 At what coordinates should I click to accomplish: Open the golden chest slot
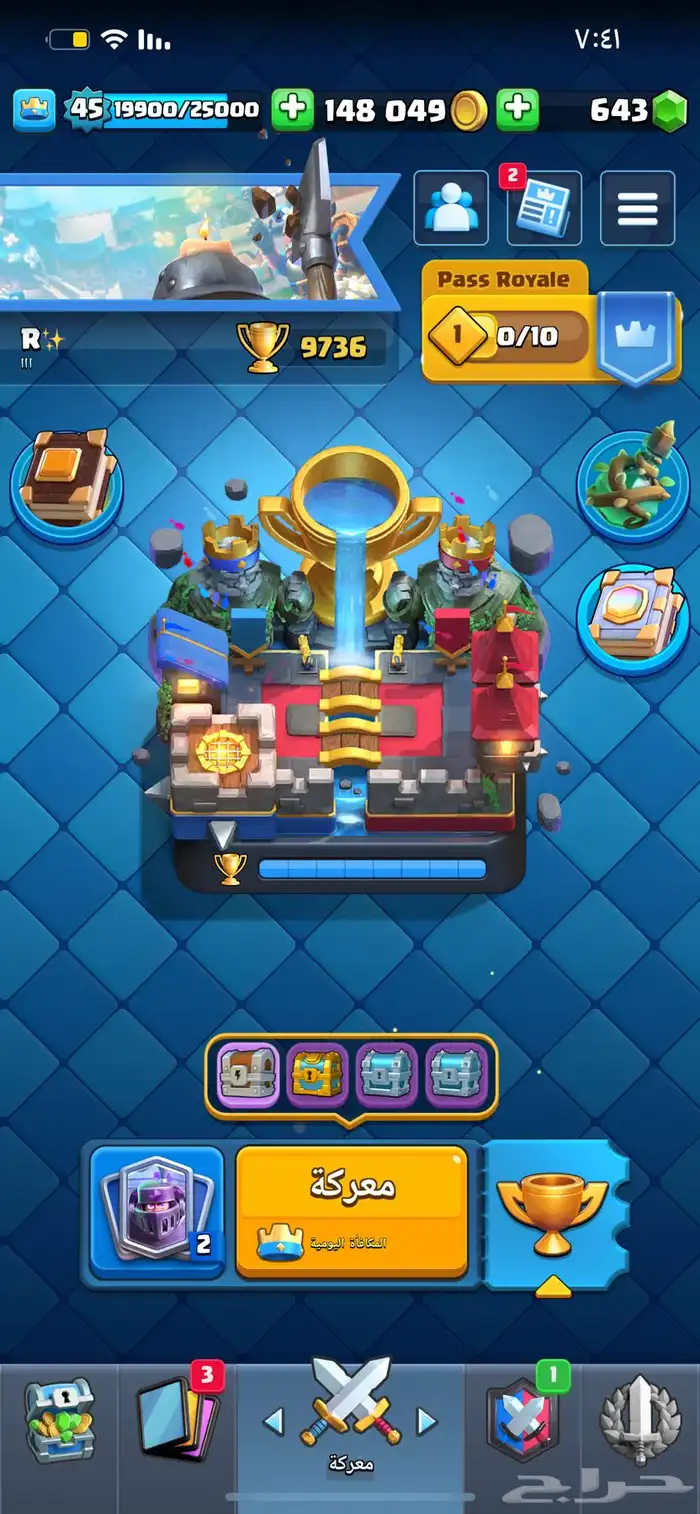317,1075
